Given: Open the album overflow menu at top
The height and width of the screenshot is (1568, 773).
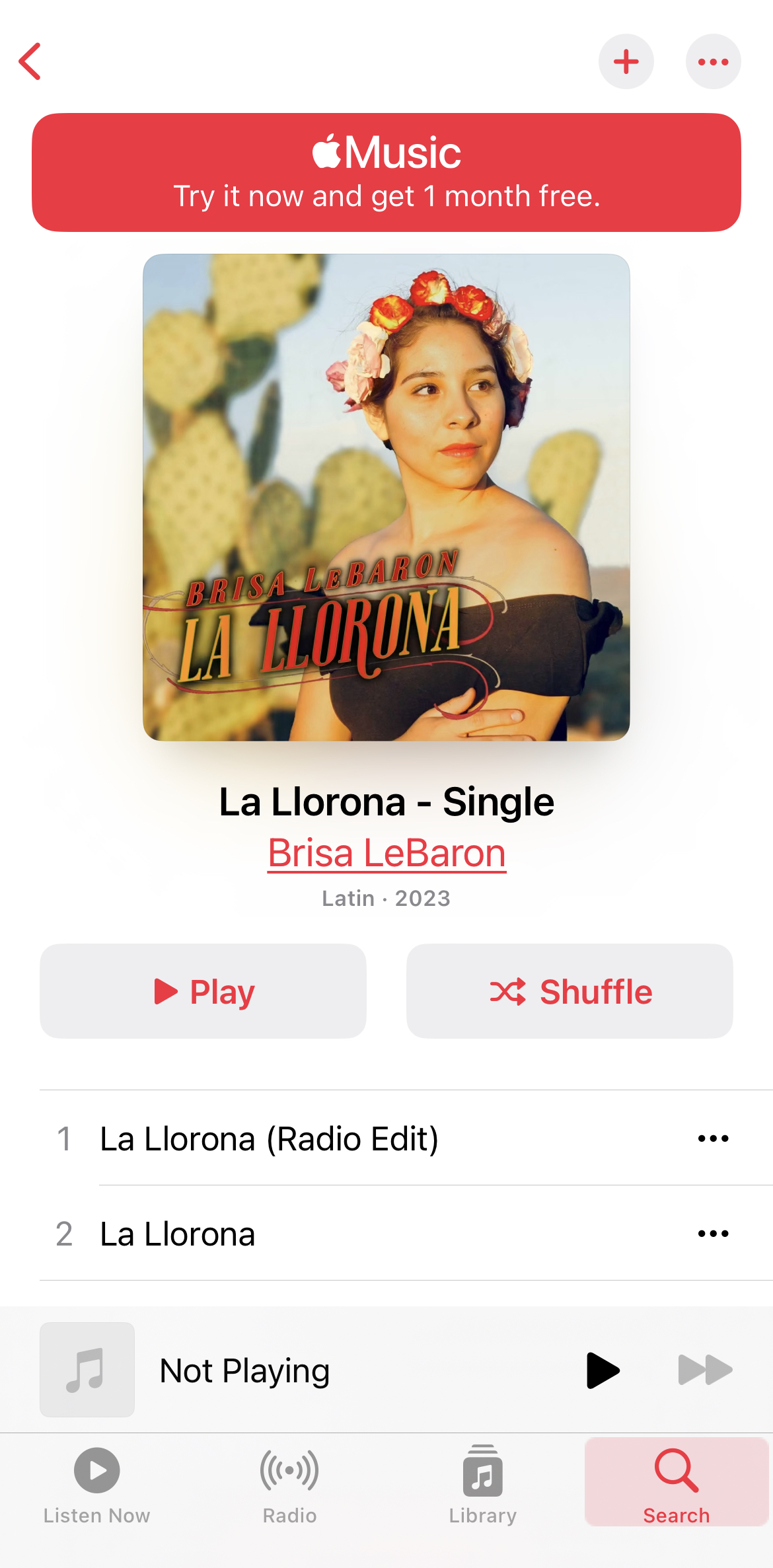Looking at the screenshot, I should coord(713,61).
